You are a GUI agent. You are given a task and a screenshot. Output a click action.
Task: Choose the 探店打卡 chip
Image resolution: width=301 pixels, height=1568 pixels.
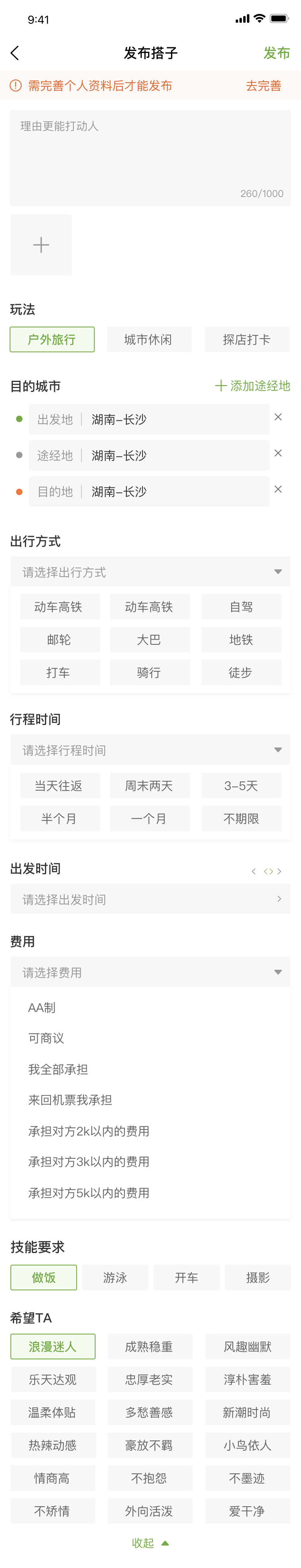pyautogui.click(x=246, y=340)
